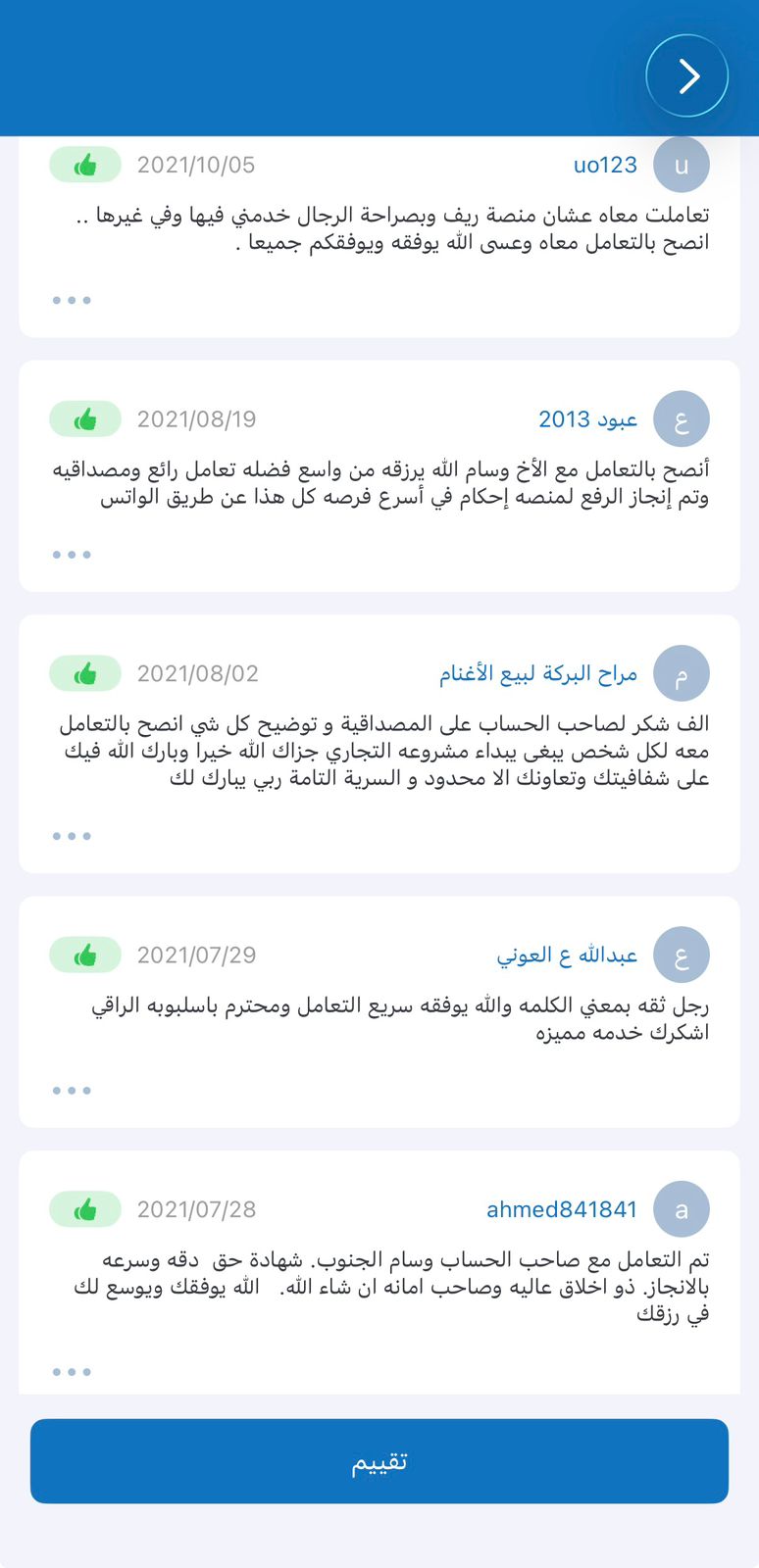
Task: Open user profile uo123
Action: 605,165
